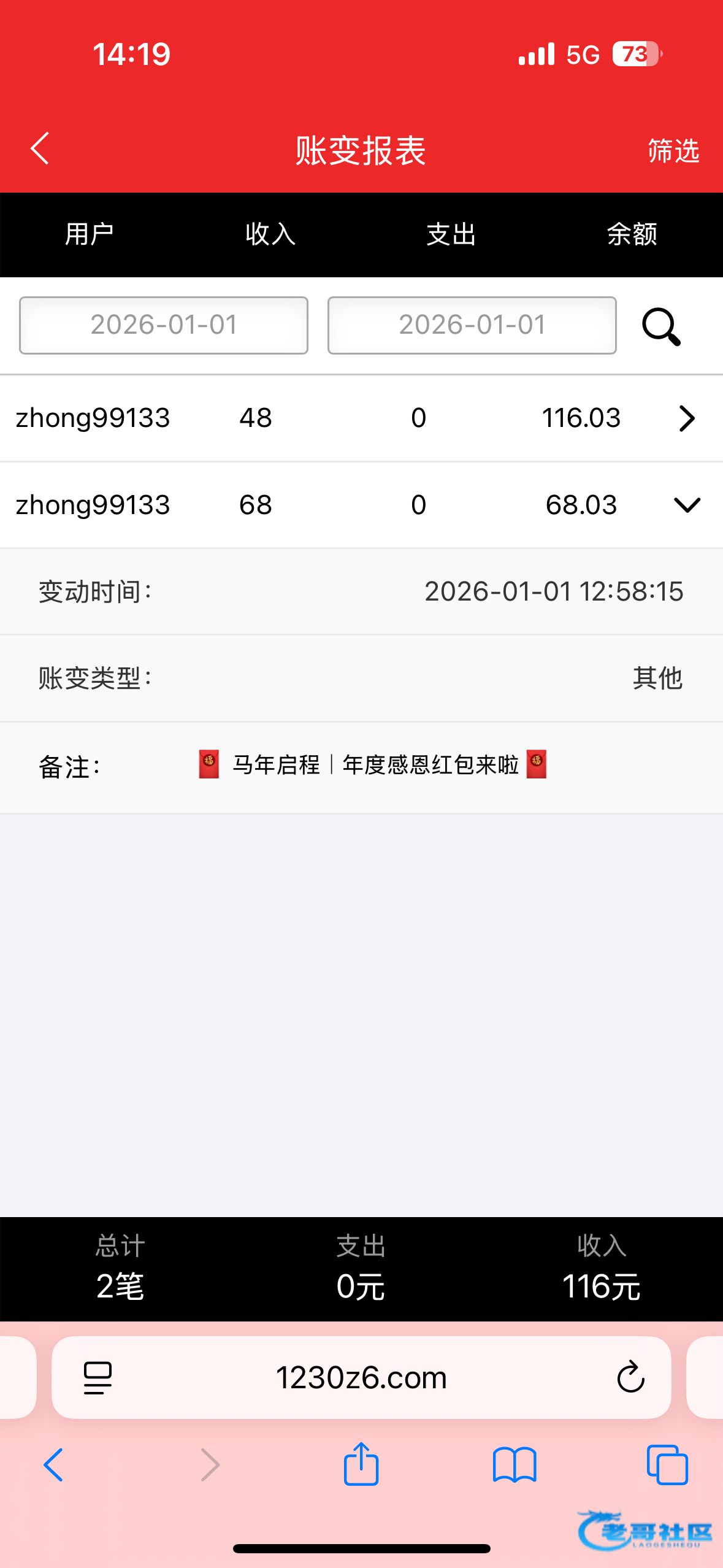Open Safari bookmarks
The height and width of the screenshot is (1568, 723).
coord(515,1465)
